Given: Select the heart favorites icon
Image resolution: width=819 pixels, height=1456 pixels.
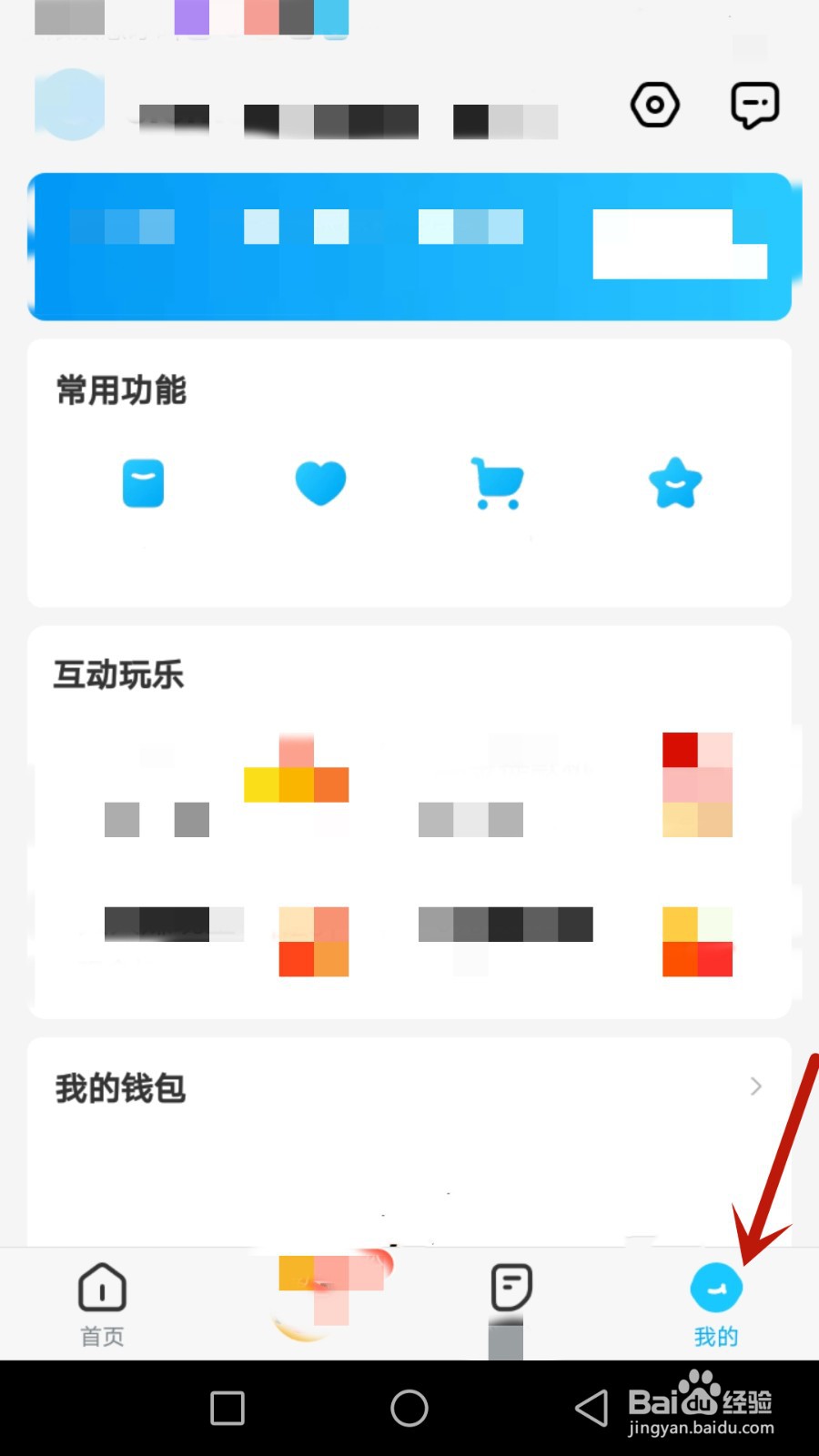Looking at the screenshot, I should pyautogui.click(x=319, y=483).
